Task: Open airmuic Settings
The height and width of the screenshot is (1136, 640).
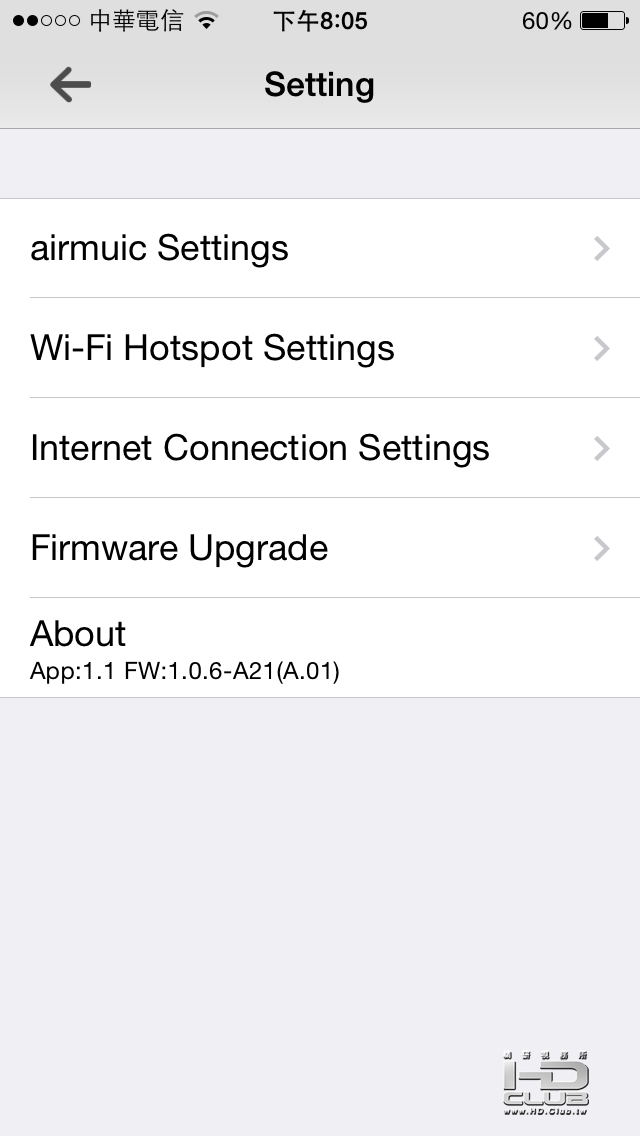Action: pyautogui.click(x=320, y=248)
